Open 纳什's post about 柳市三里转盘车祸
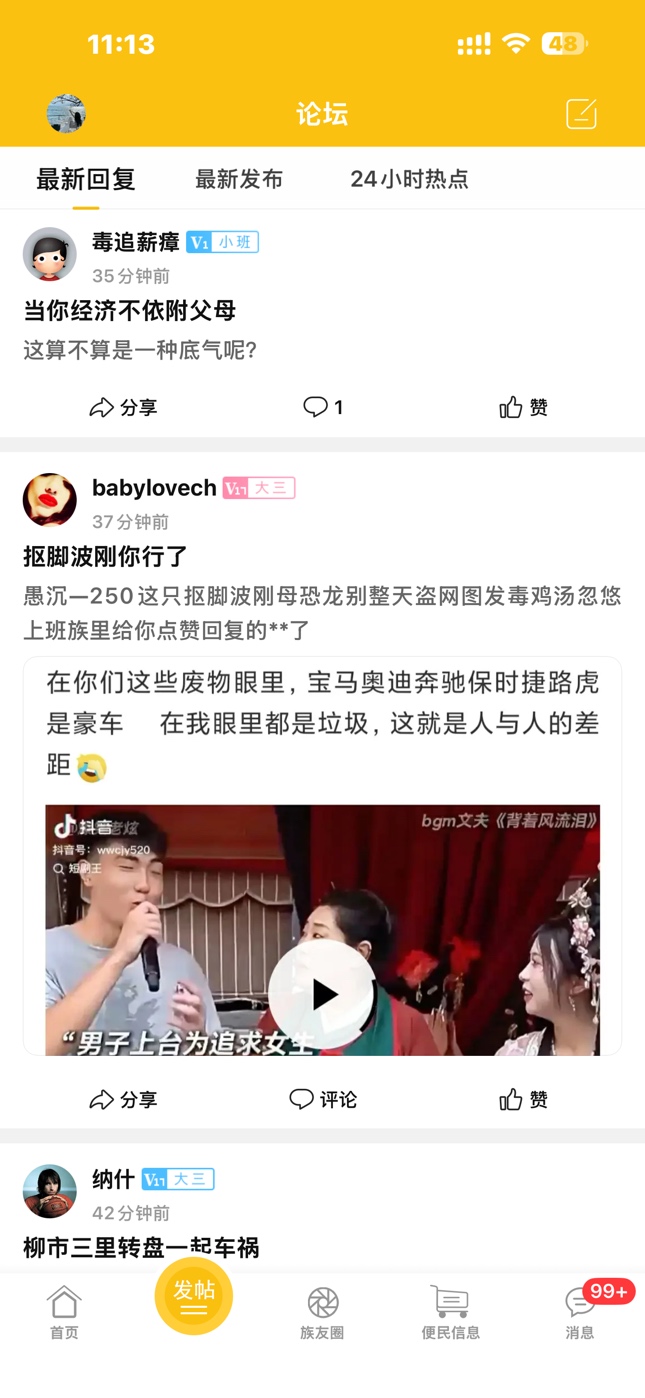 [x=141, y=1247]
